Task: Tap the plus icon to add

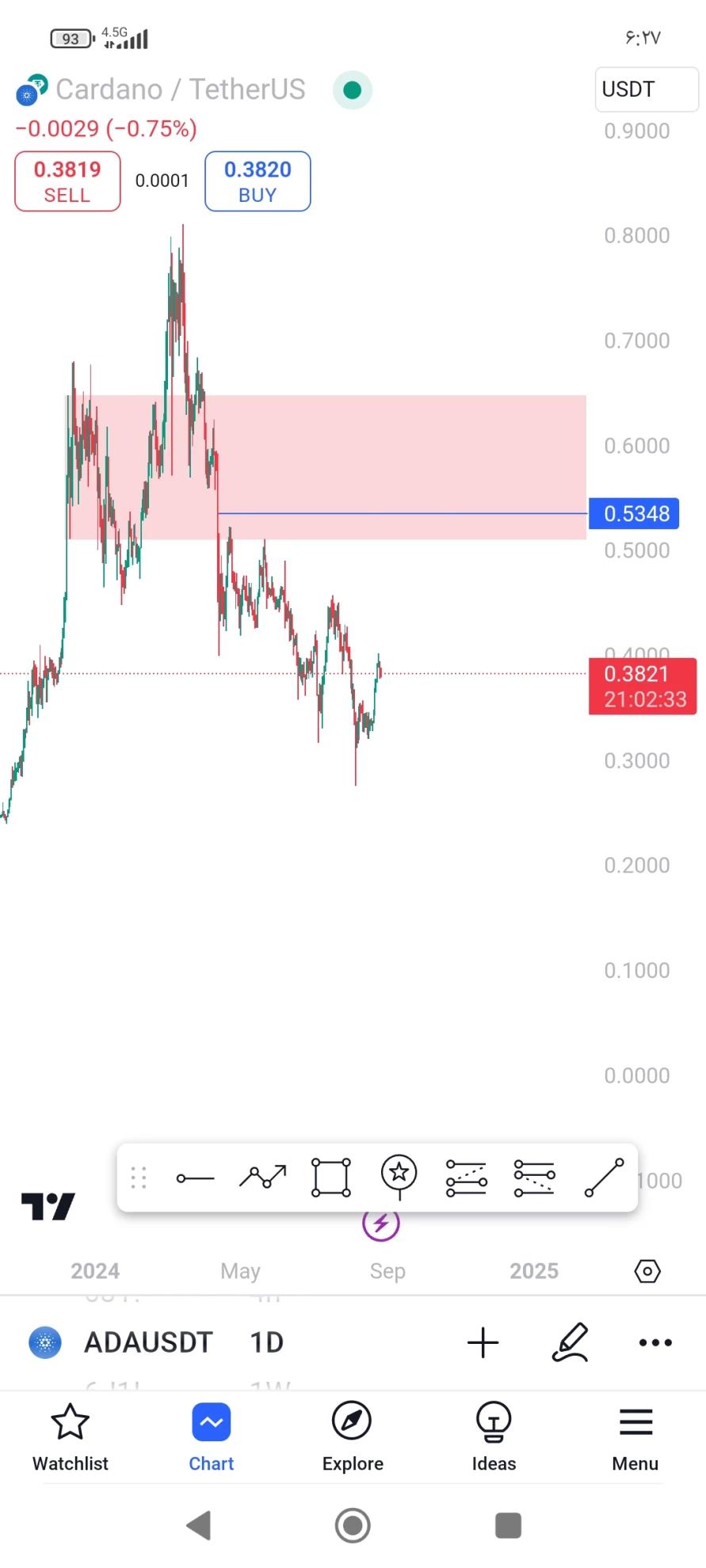Action: tap(483, 1342)
